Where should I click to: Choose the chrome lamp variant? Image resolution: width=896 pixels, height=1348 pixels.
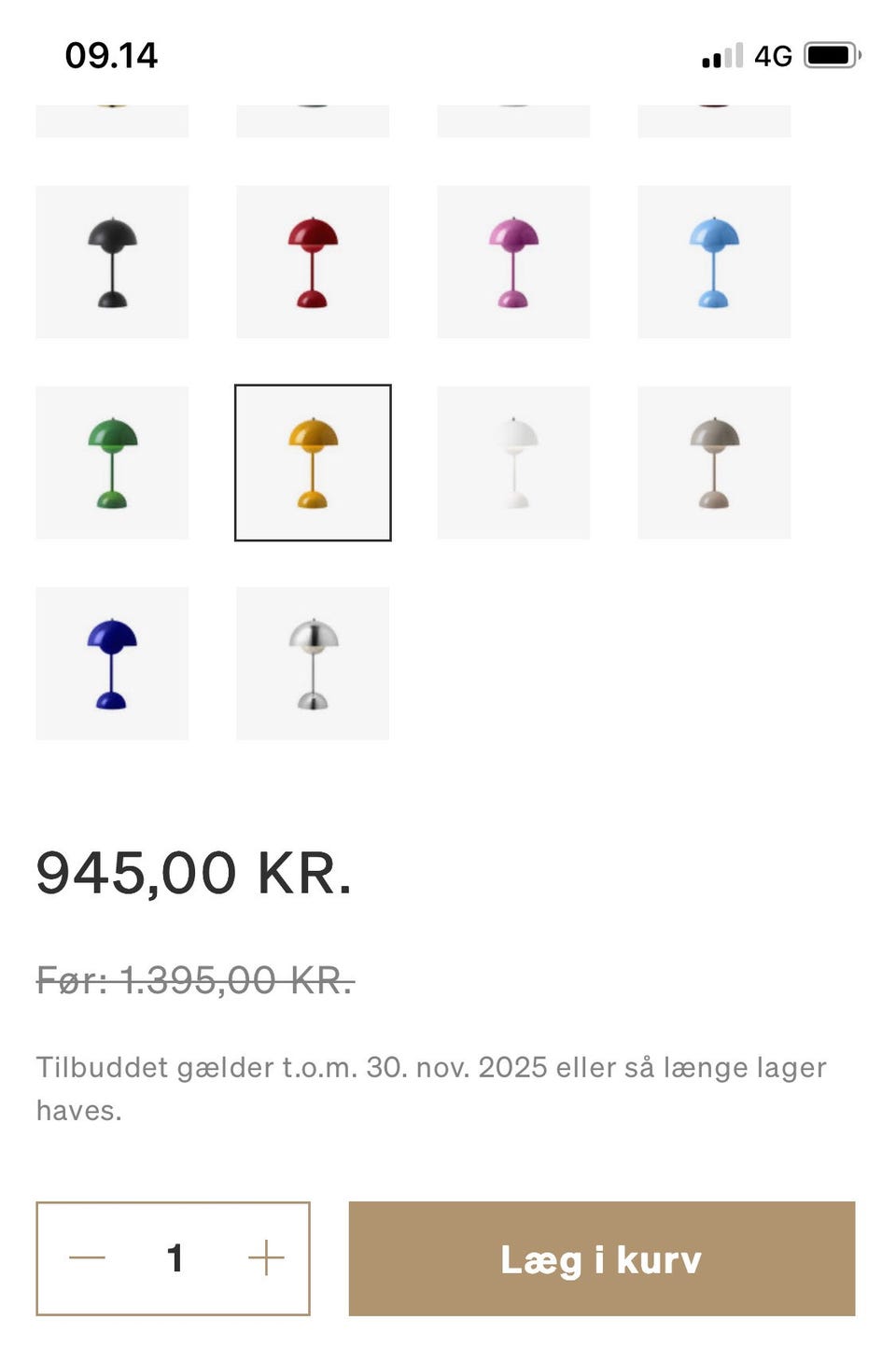312,663
